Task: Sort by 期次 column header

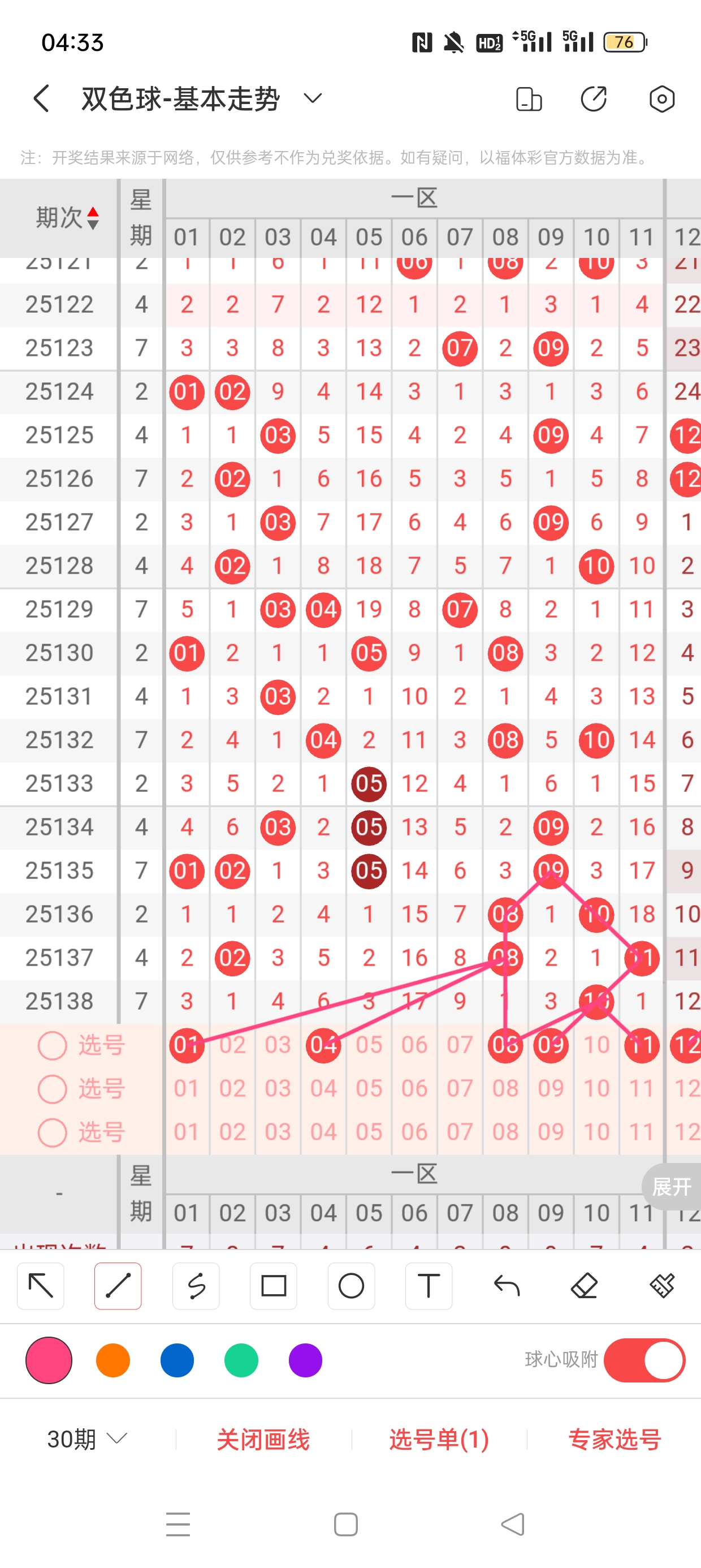Action: coord(67,217)
